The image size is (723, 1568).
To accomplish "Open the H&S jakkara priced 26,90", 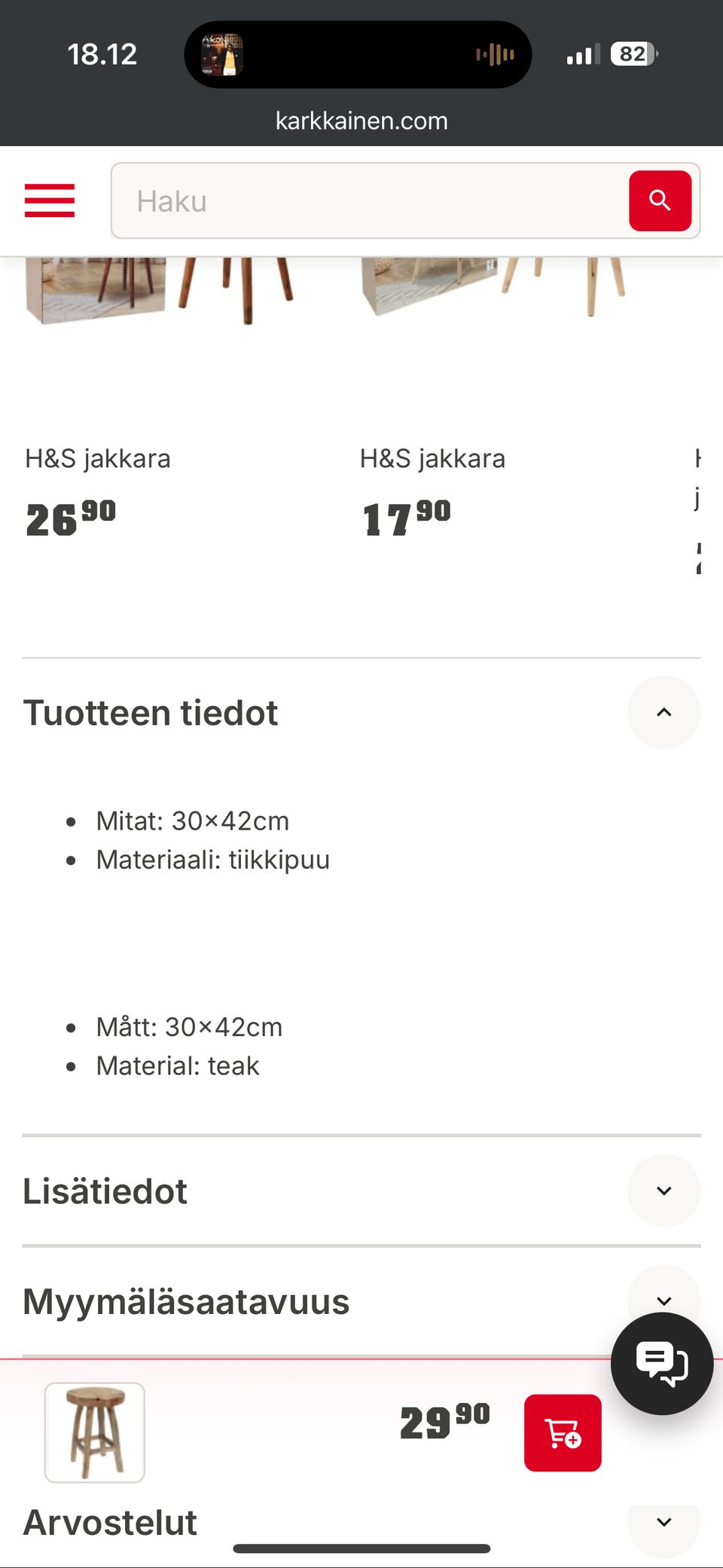I will coord(98,458).
